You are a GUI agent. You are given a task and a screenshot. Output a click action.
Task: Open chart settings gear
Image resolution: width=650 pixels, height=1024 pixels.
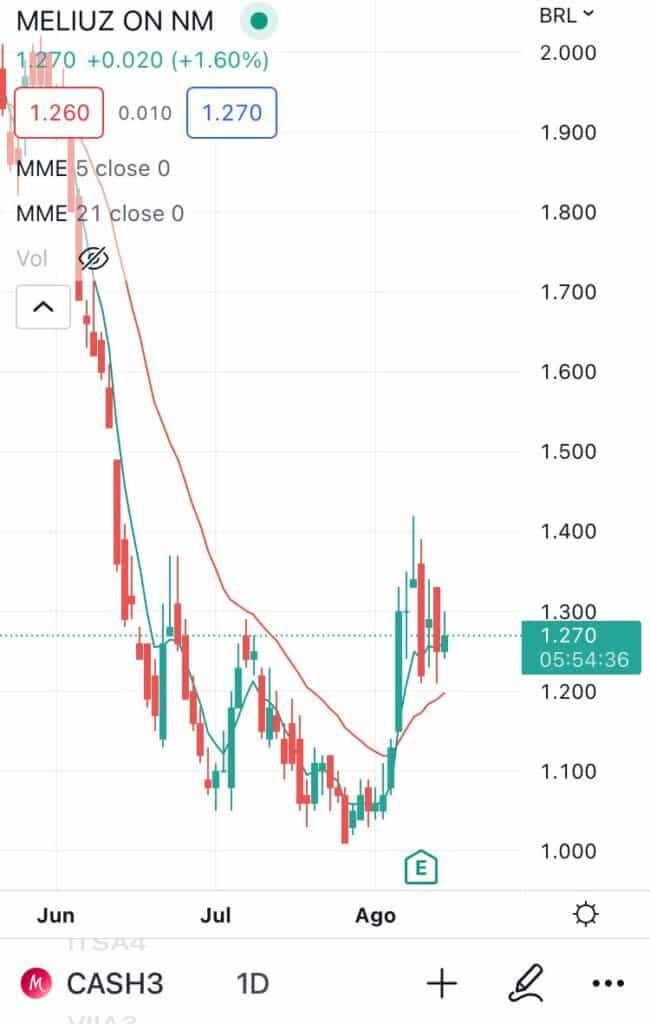click(x=586, y=914)
